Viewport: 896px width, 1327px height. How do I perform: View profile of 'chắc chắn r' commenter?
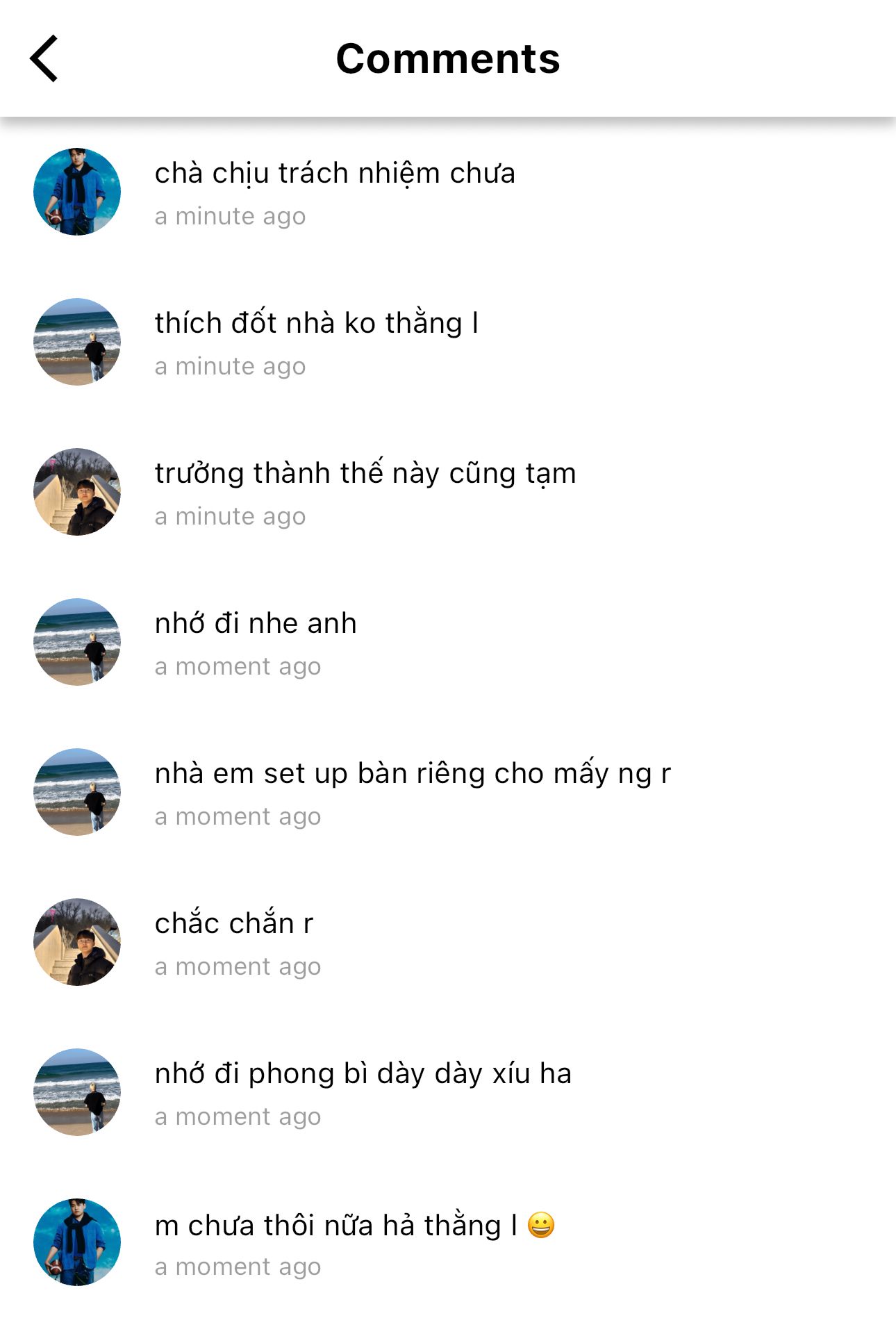tap(77, 942)
